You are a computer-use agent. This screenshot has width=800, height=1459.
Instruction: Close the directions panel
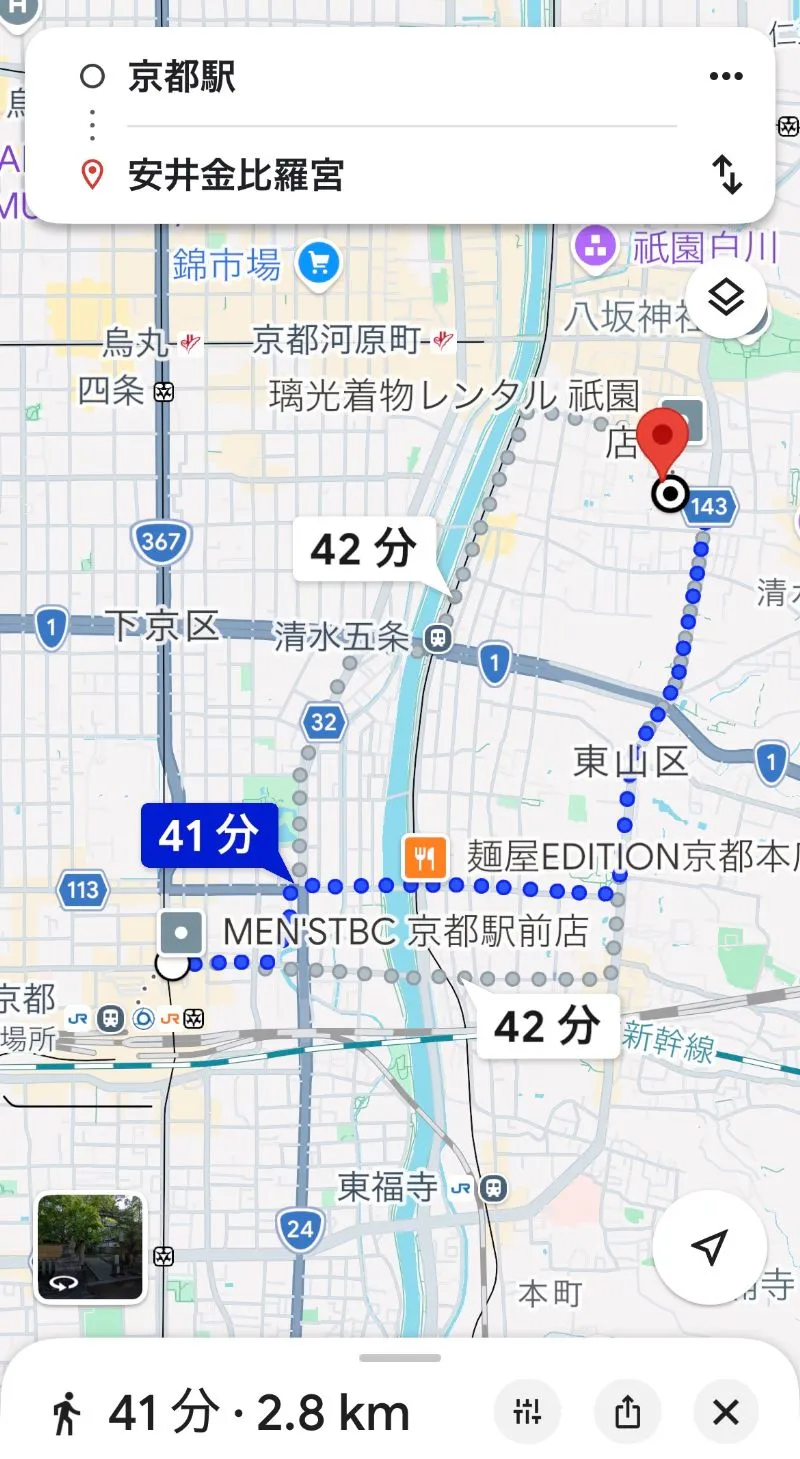[726, 1412]
